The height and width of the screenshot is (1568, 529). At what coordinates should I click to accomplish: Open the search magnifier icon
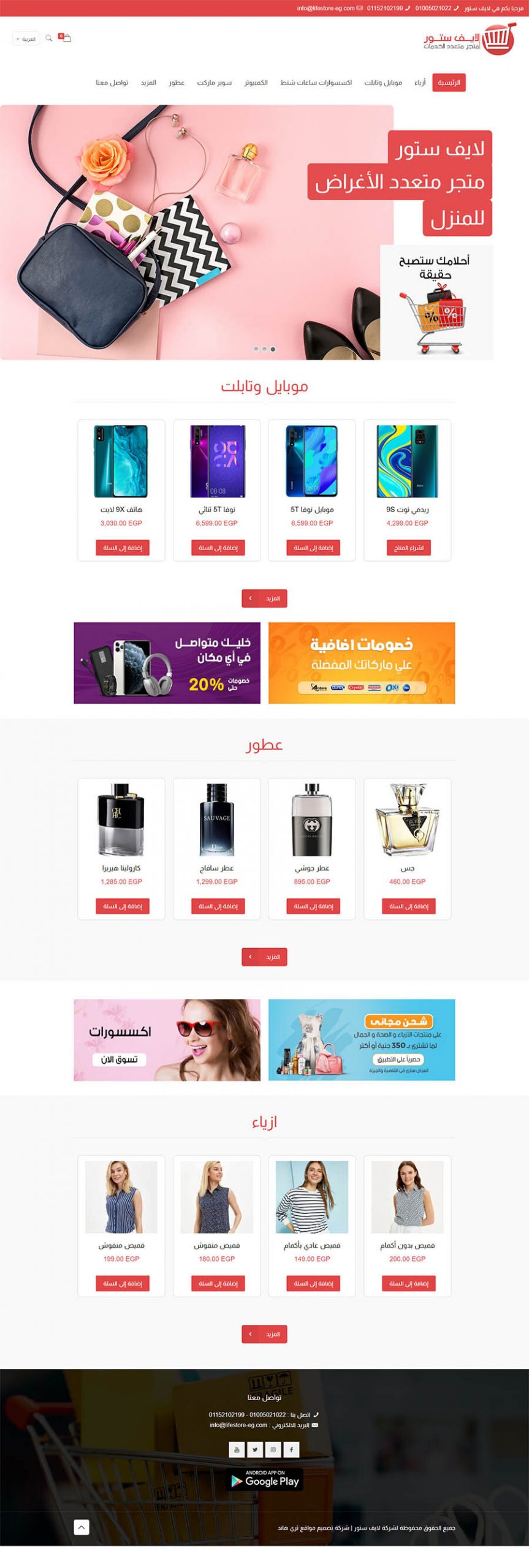point(49,38)
